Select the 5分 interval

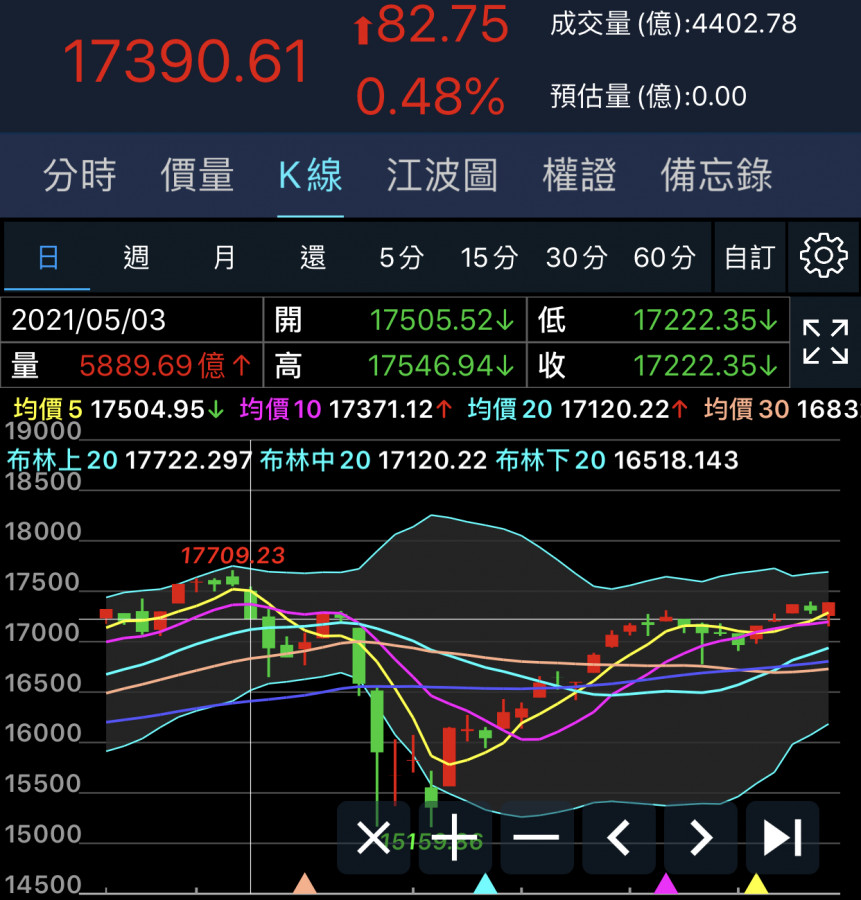point(400,257)
